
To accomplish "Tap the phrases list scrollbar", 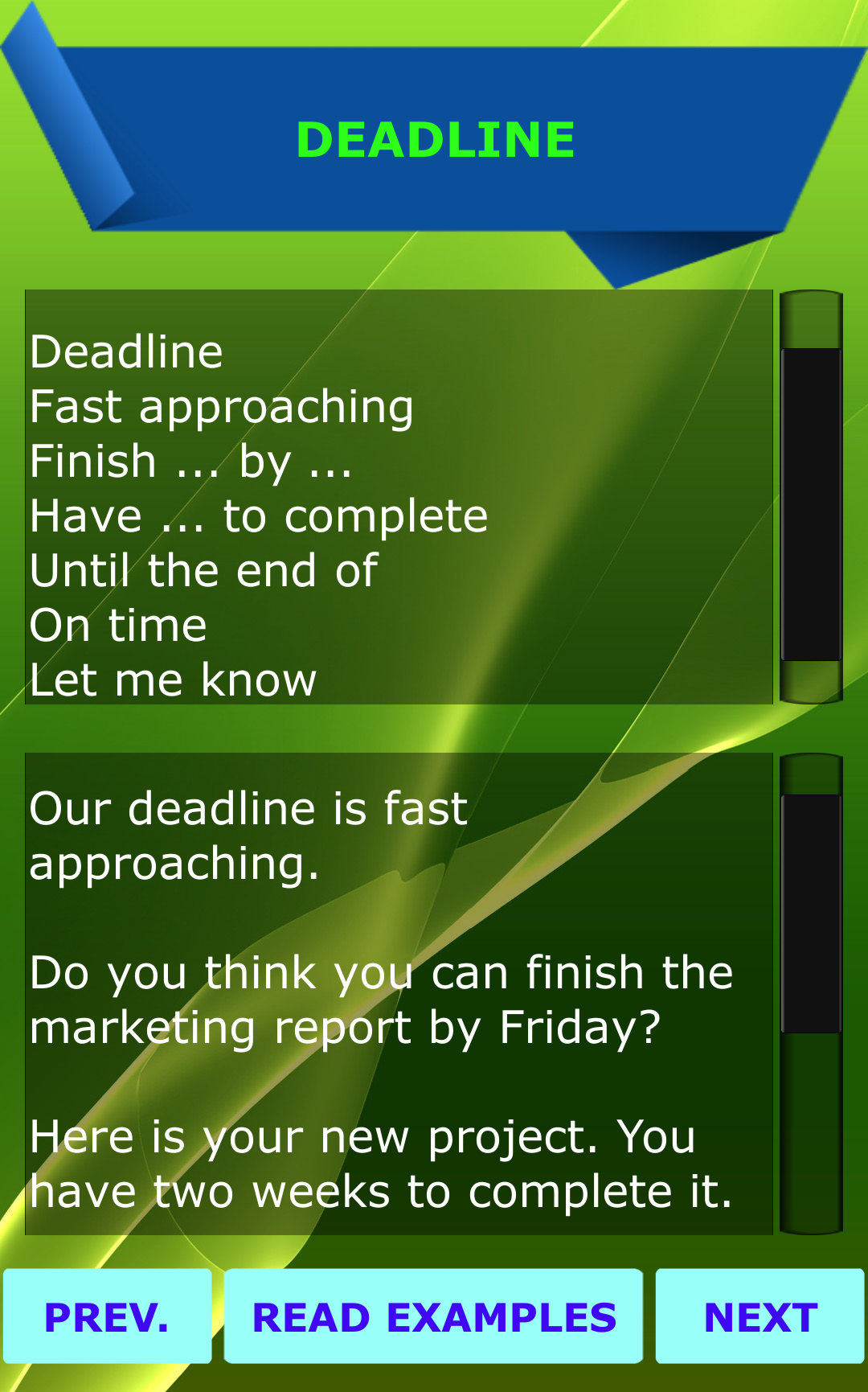I will (x=811, y=497).
